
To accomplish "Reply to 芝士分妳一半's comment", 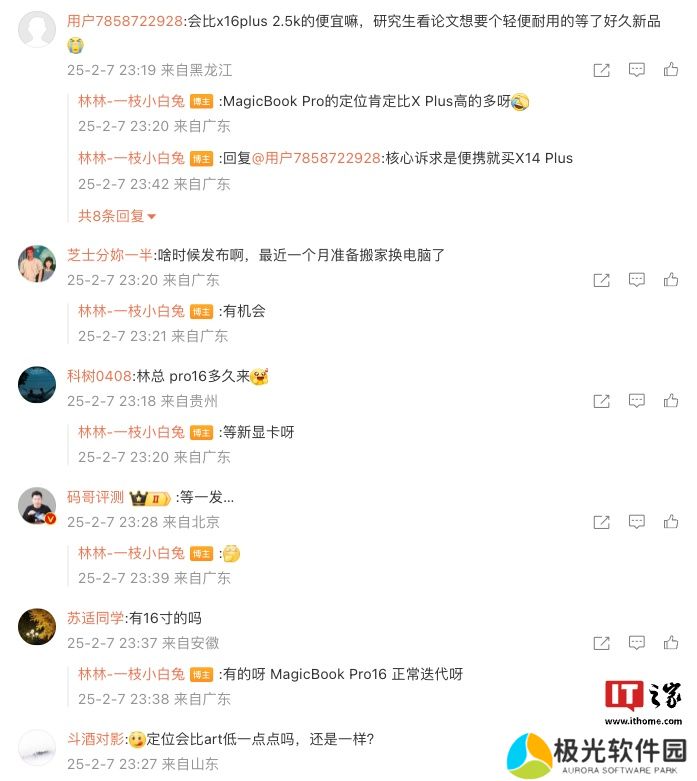I will [x=636, y=280].
